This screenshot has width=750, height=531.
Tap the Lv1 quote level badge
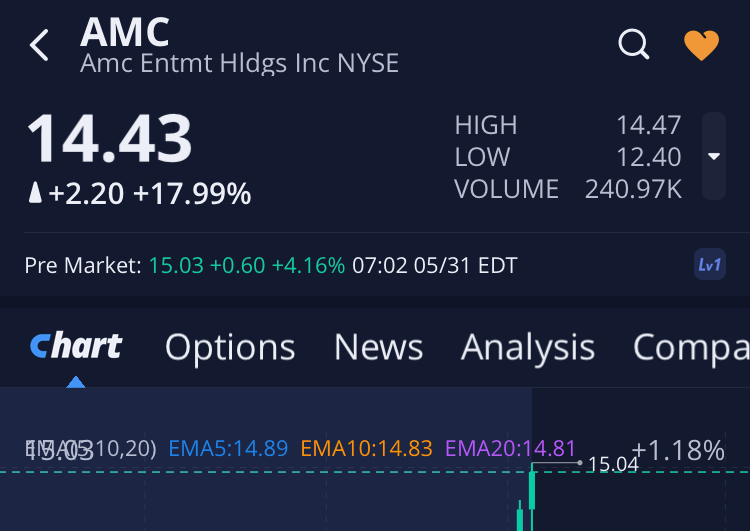pos(709,265)
